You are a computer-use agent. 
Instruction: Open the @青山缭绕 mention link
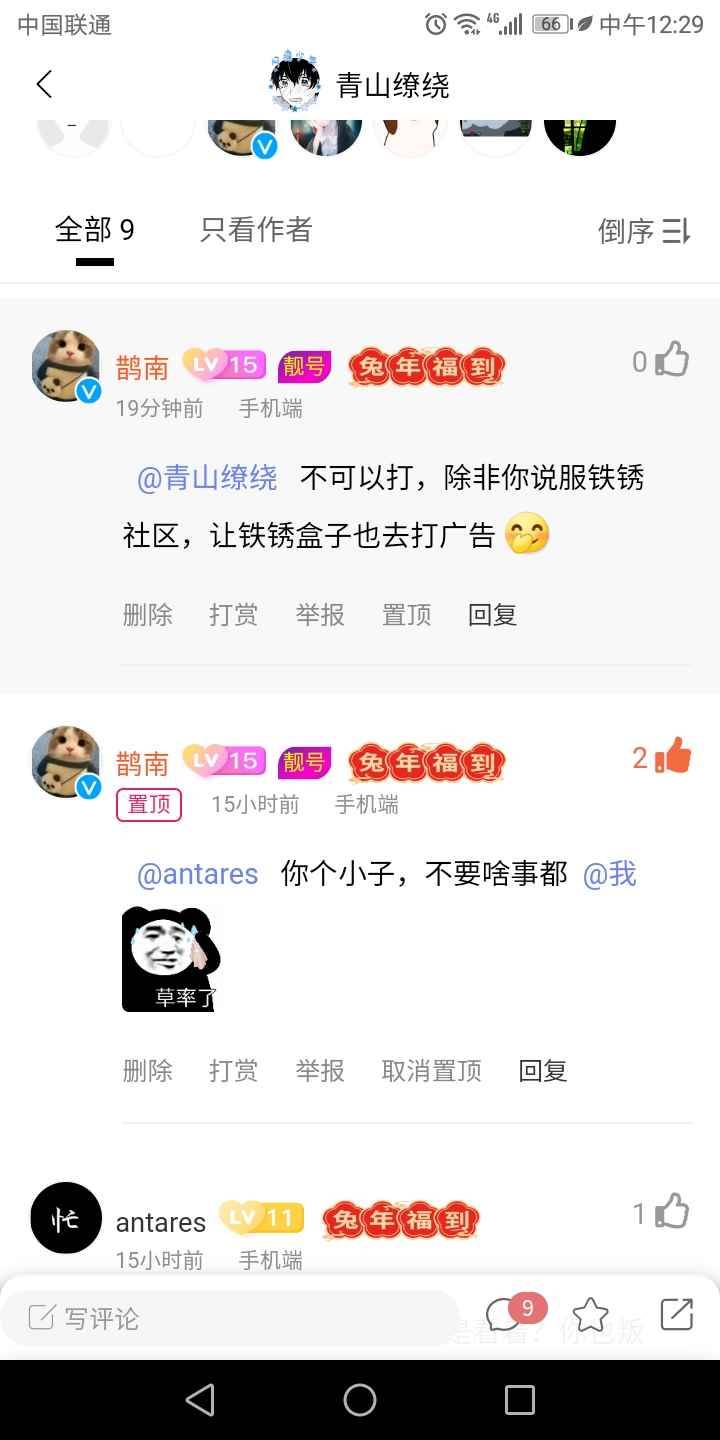pyautogui.click(x=207, y=478)
